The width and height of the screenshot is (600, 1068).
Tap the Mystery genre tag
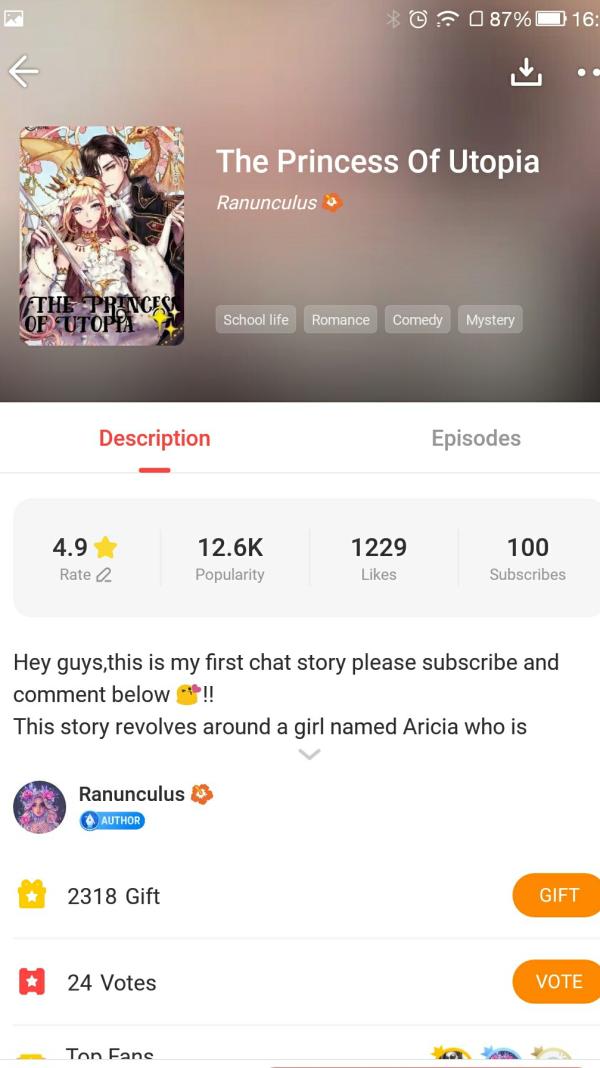490,320
